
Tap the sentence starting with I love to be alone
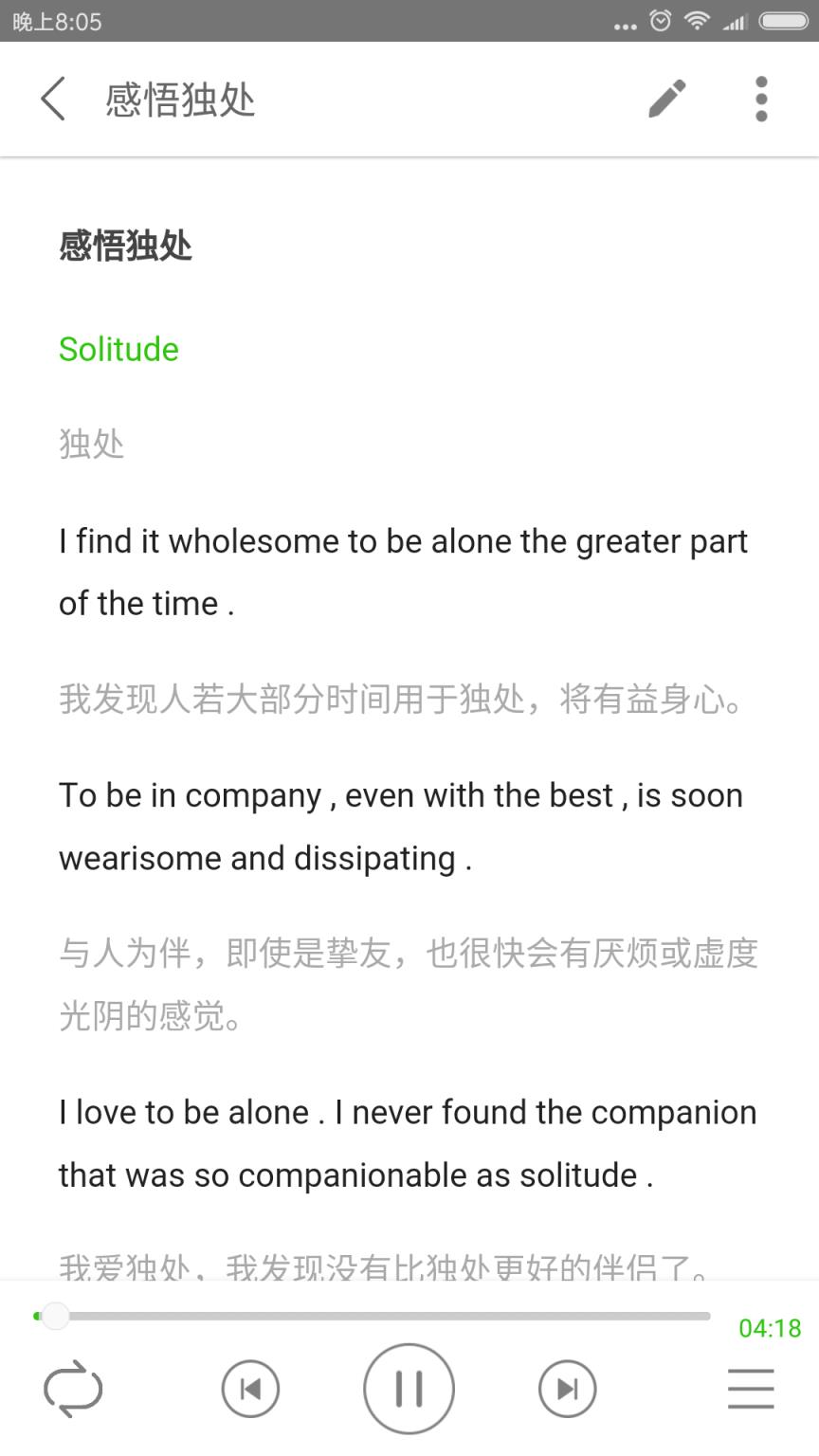(406, 1142)
